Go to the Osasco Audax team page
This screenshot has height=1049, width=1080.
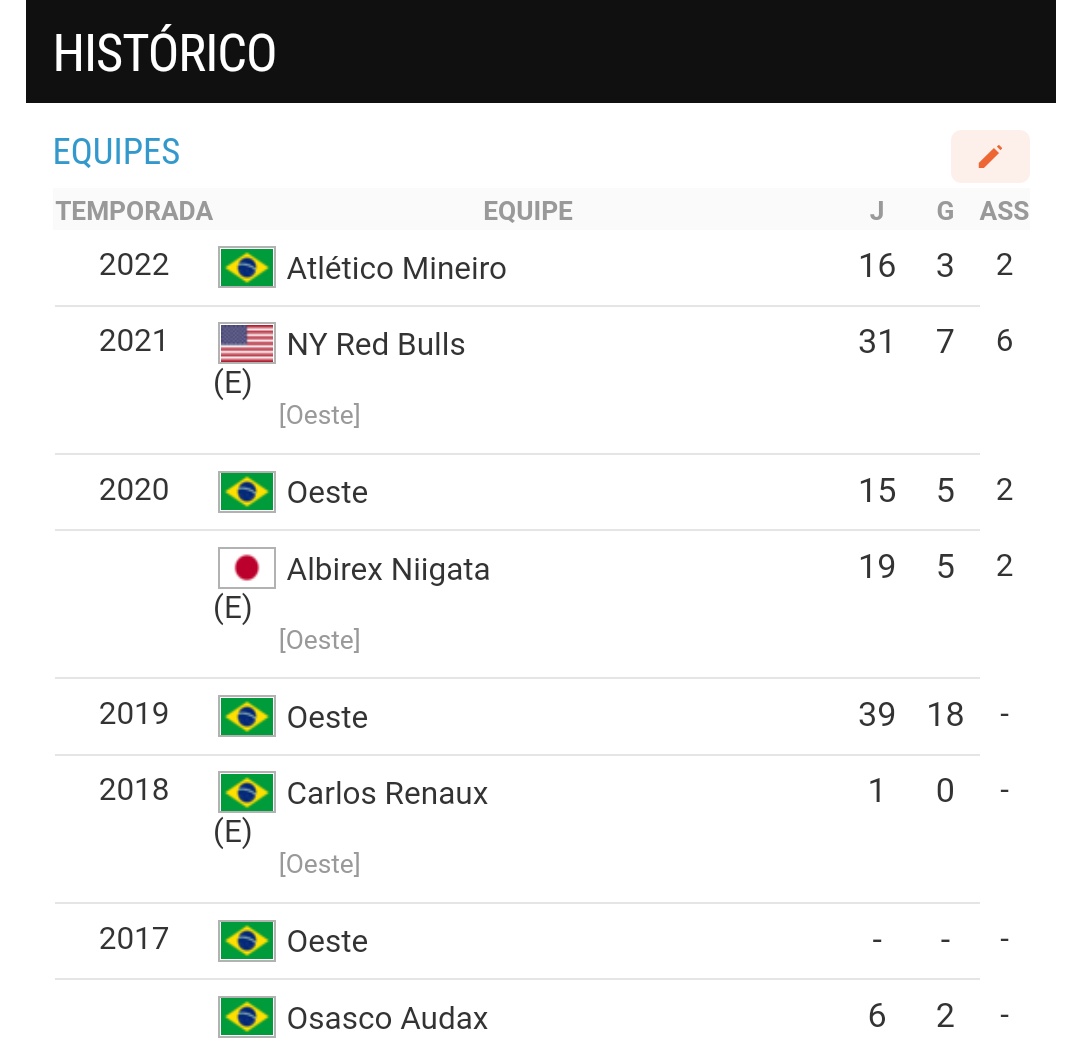click(387, 1018)
